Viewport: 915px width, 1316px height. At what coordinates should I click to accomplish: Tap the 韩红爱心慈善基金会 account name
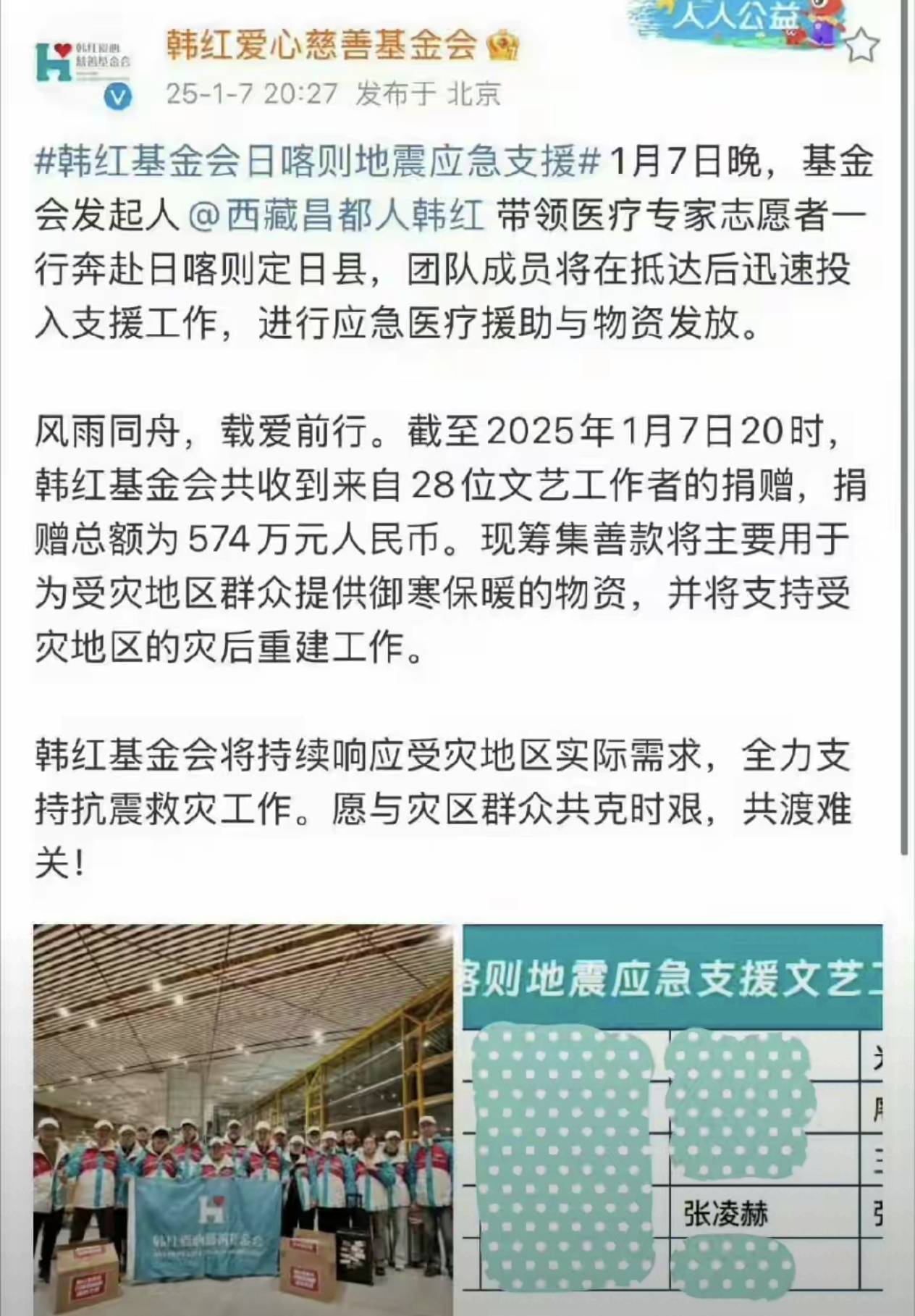point(321,45)
